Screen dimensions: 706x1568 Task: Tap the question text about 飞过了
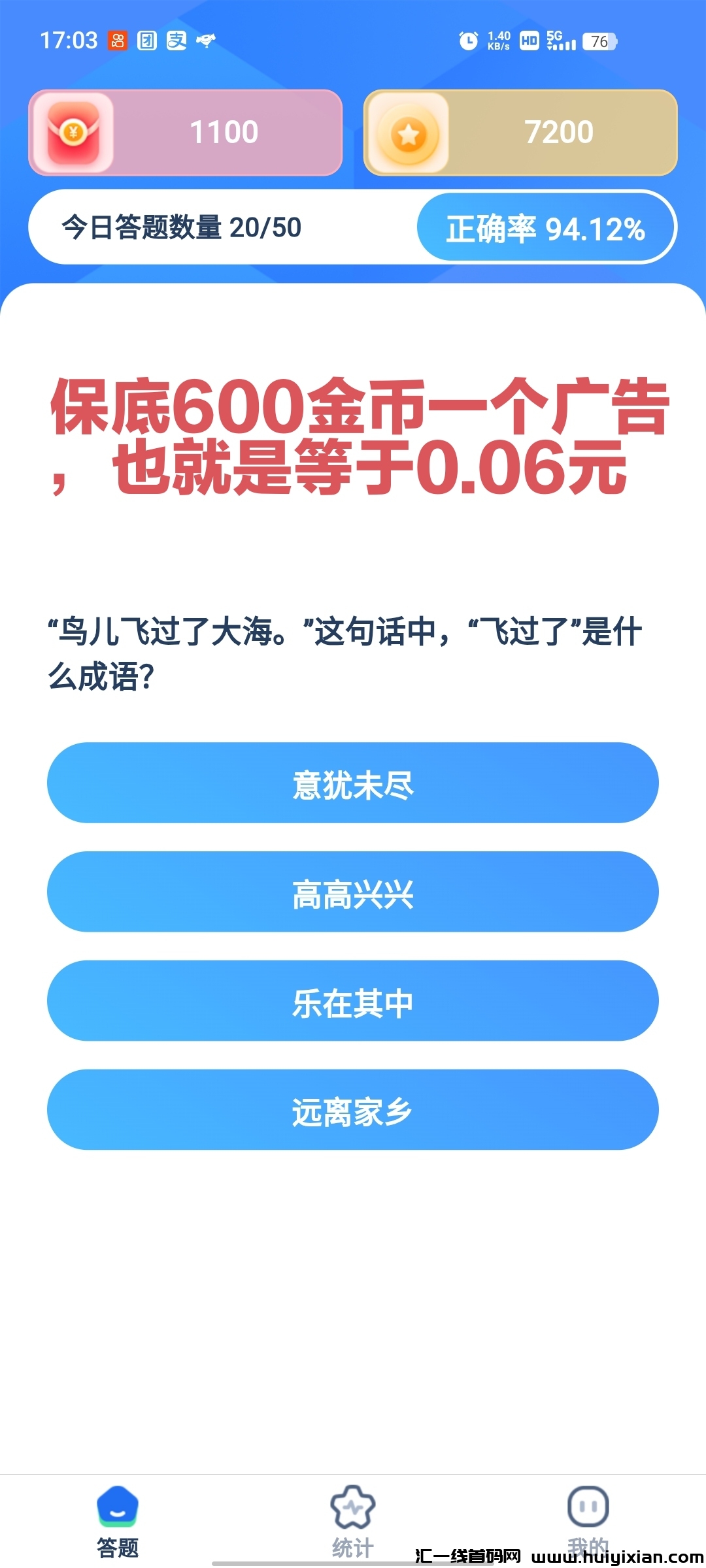[346, 650]
